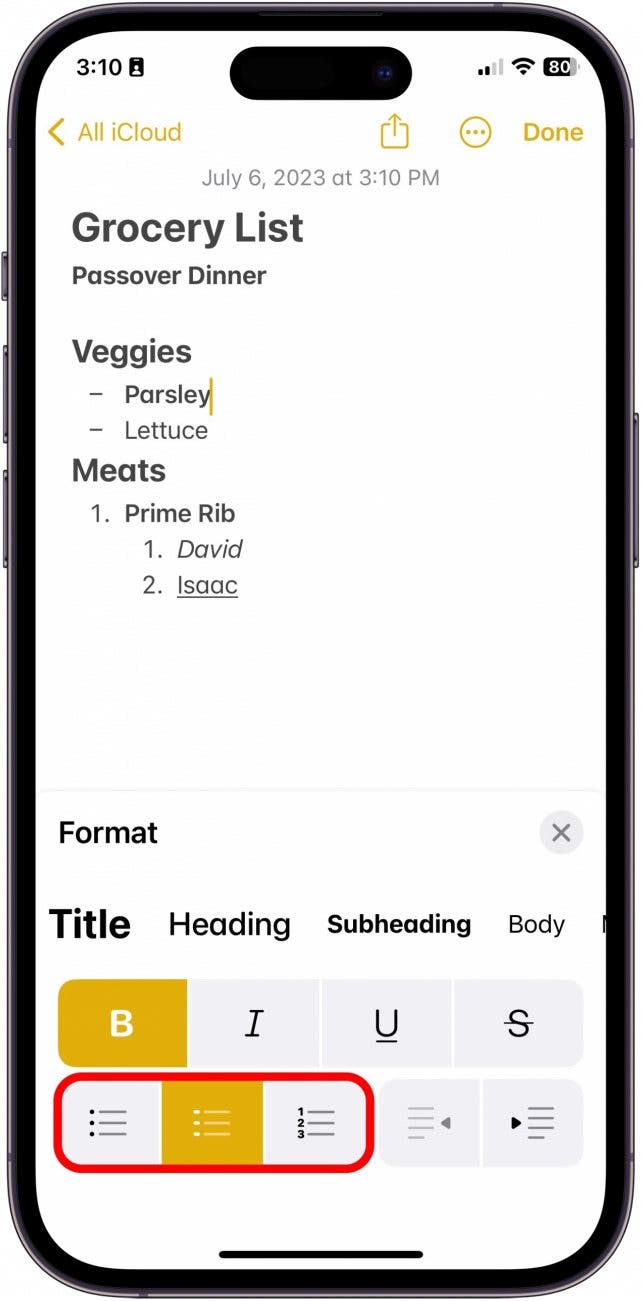Apply strikethrough formatting
Viewport: 642px width, 1301px height.
[x=518, y=1023]
